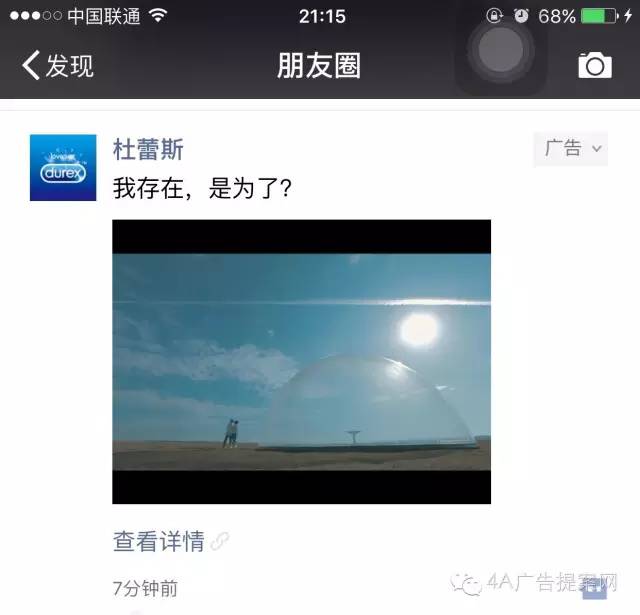The width and height of the screenshot is (640, 615).
Task: Open the 杜蕾斯 profile picture
Action: [x=63, y=167]
